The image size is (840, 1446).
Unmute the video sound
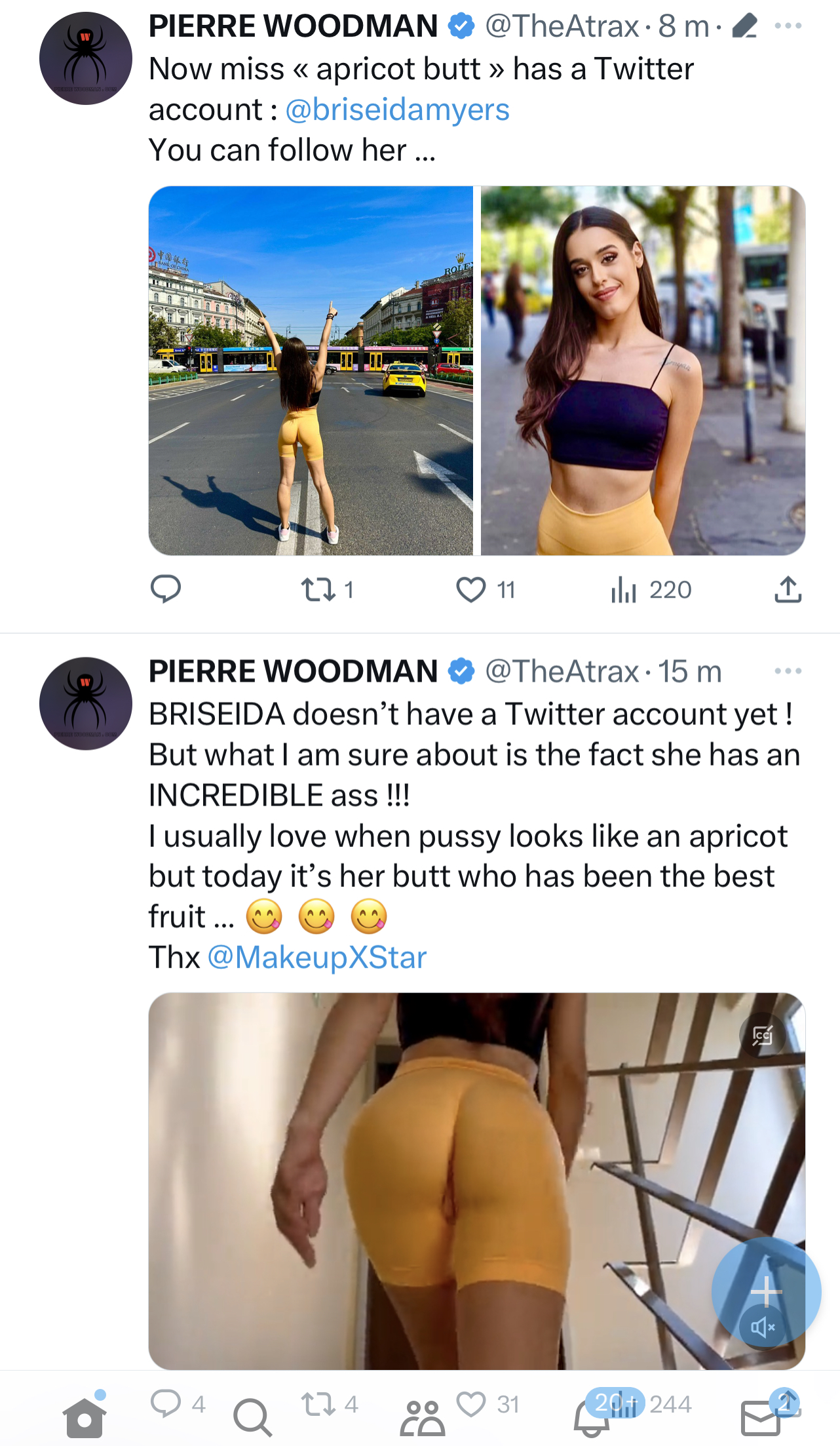pos(762,1328)
